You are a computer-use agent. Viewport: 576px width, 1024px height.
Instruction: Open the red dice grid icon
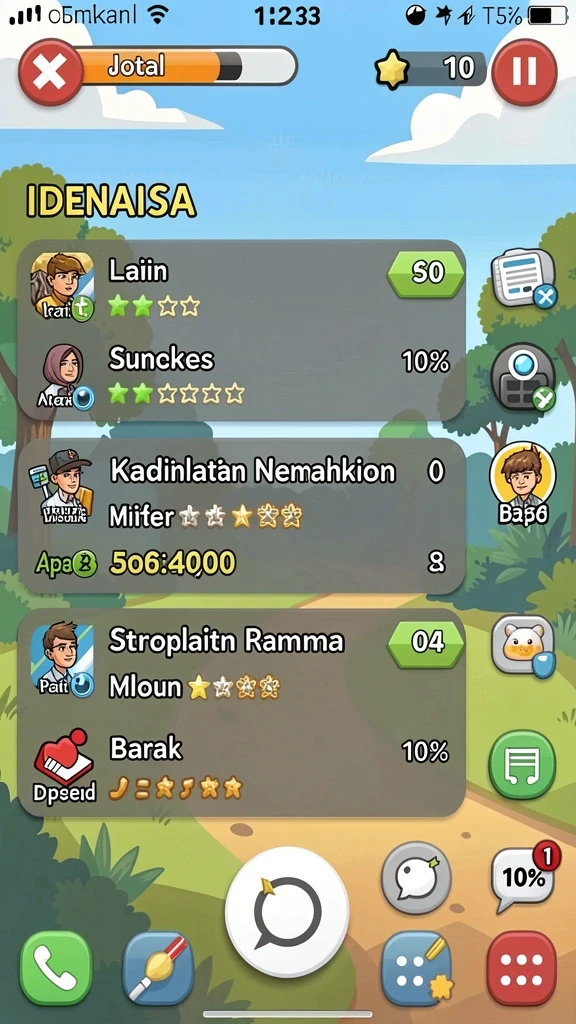[x=522, y=968]
